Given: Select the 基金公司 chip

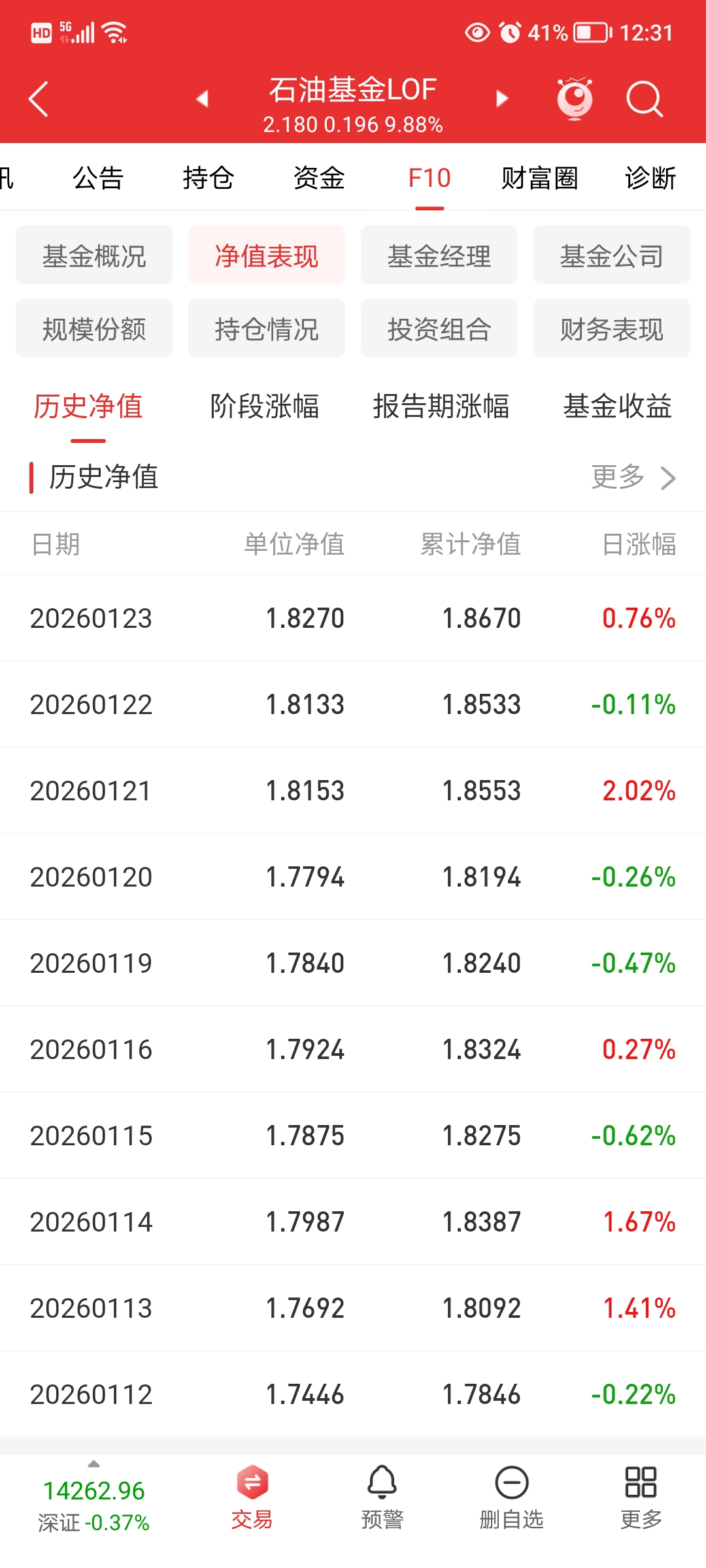Looking at the screenshot, I should coord(612,255).
